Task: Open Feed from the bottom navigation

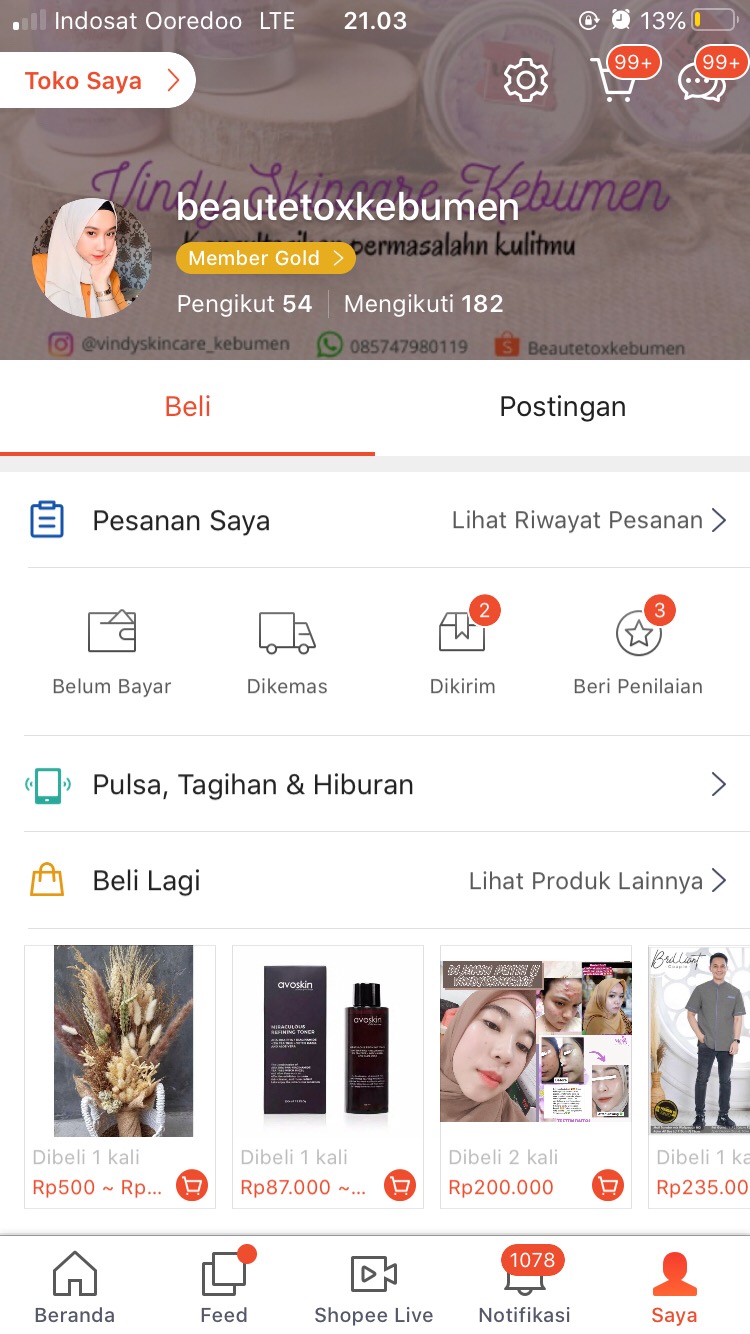Action: click(x=222, y=1285)
